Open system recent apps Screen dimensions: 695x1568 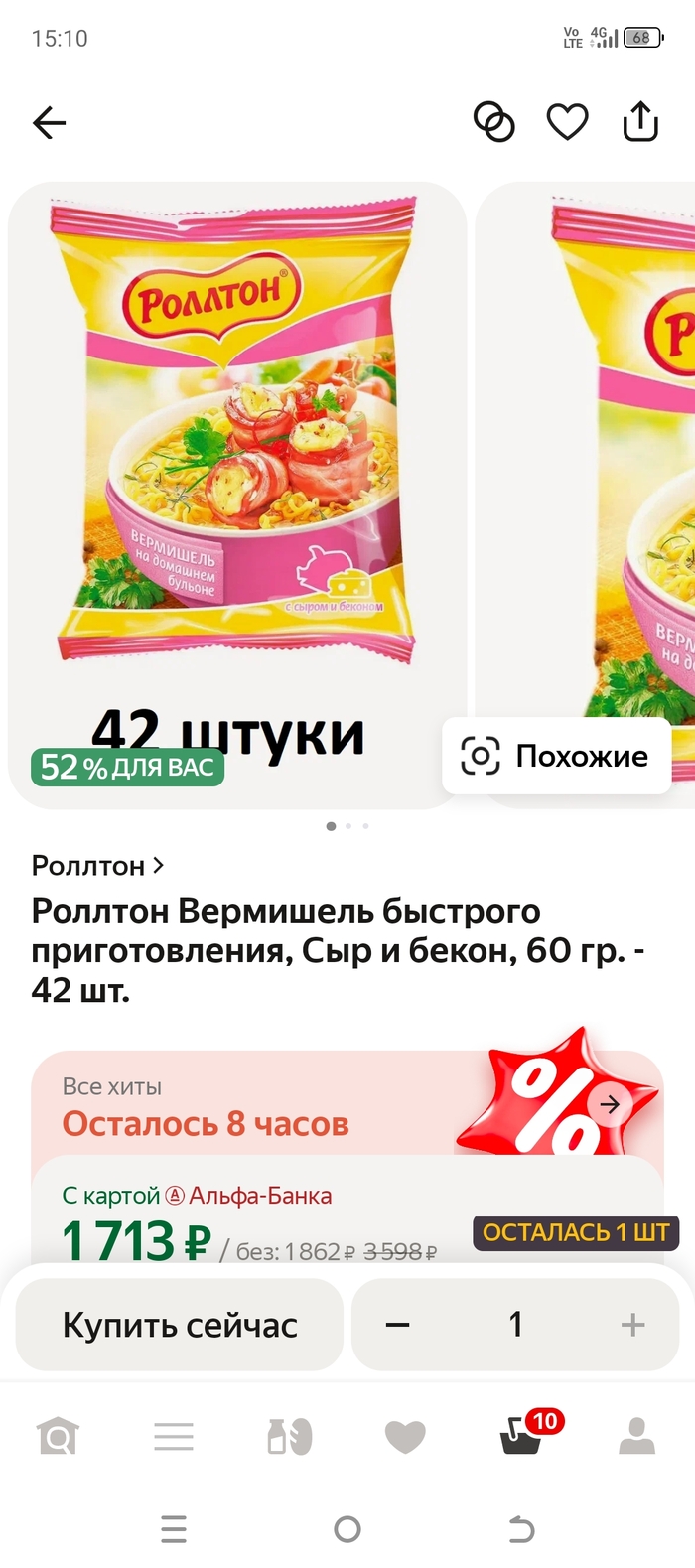pos(174,1529)
